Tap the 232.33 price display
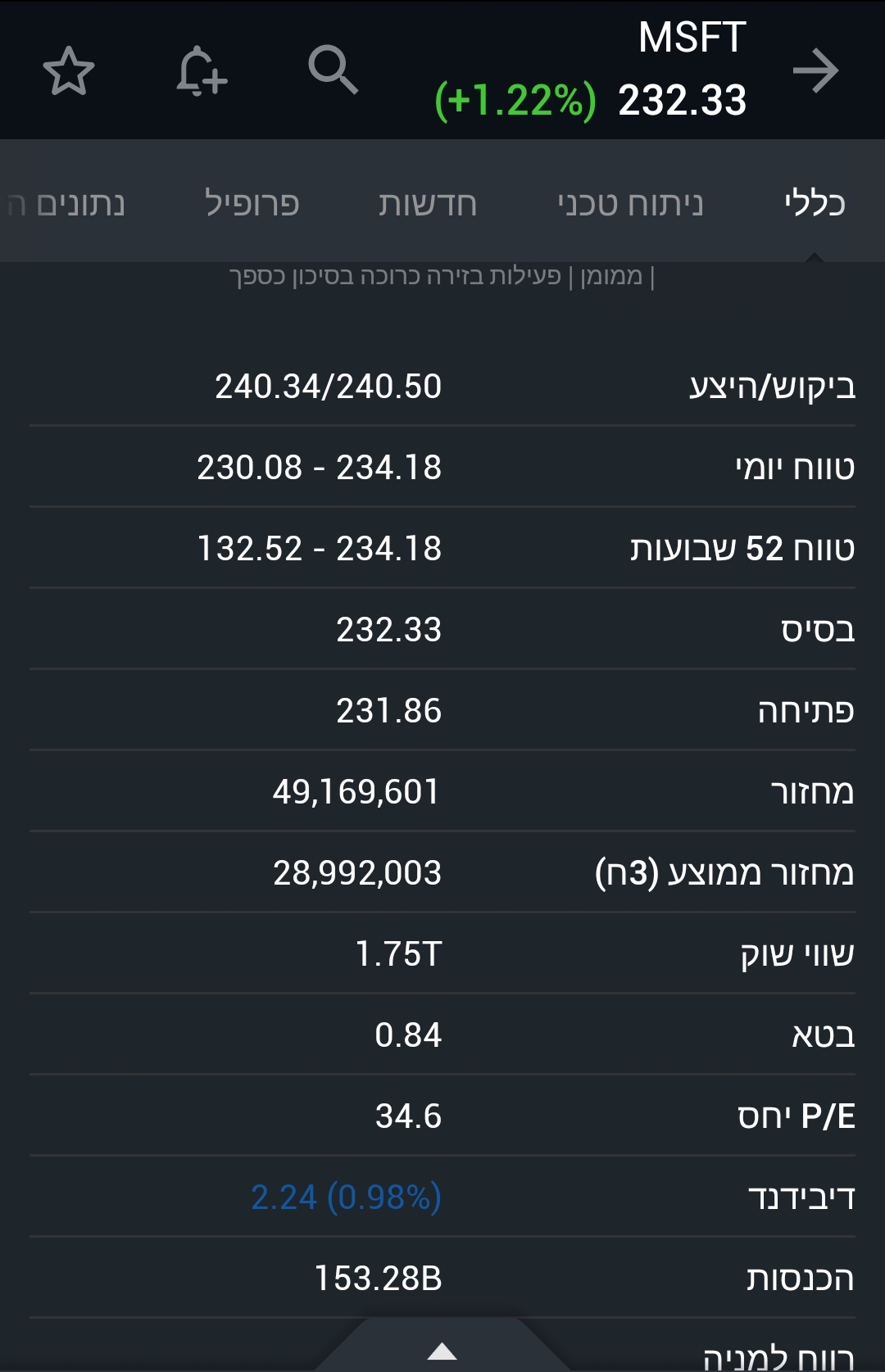Screen dimensions: 885x1372 pyautogui.click(x=685, y=100)
